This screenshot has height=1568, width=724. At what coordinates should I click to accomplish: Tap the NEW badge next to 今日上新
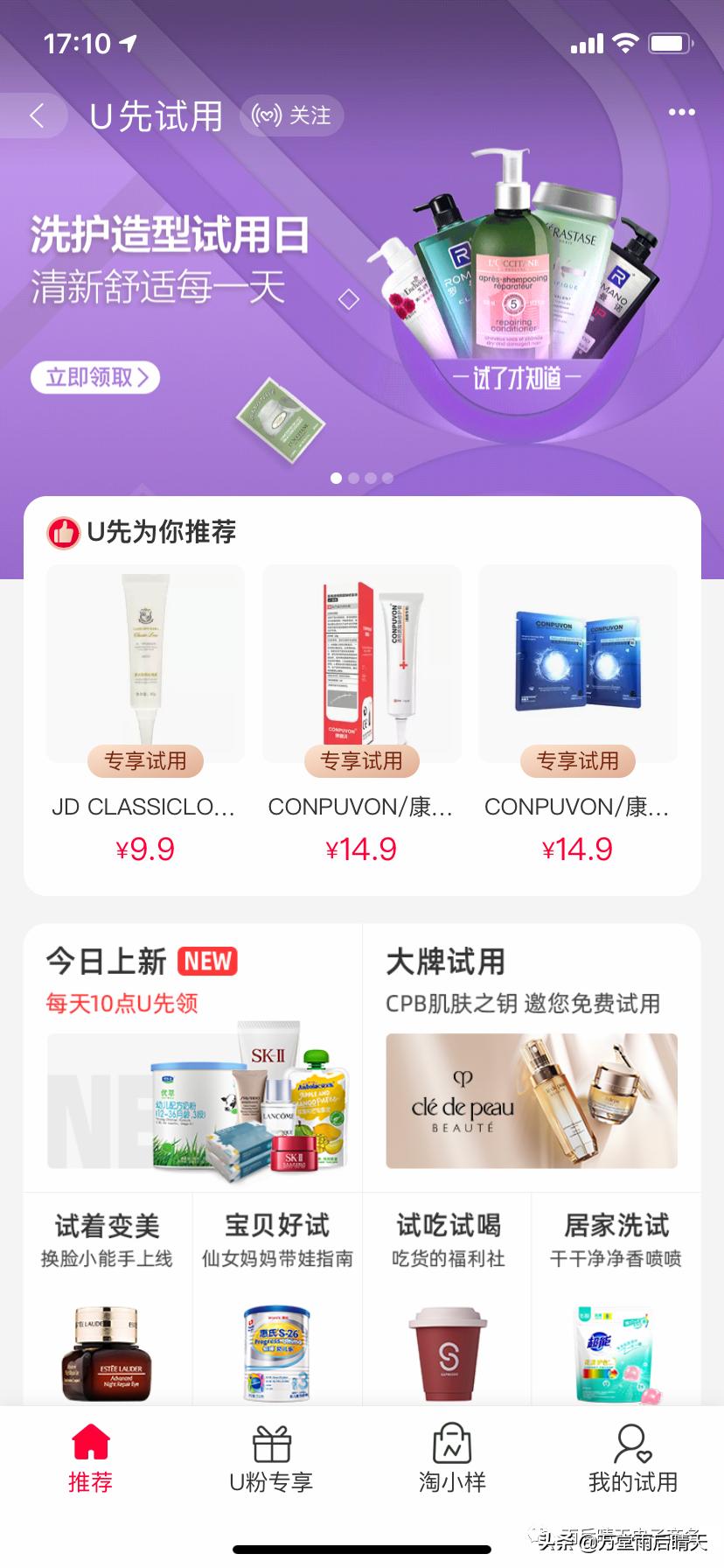coord(206,960)
